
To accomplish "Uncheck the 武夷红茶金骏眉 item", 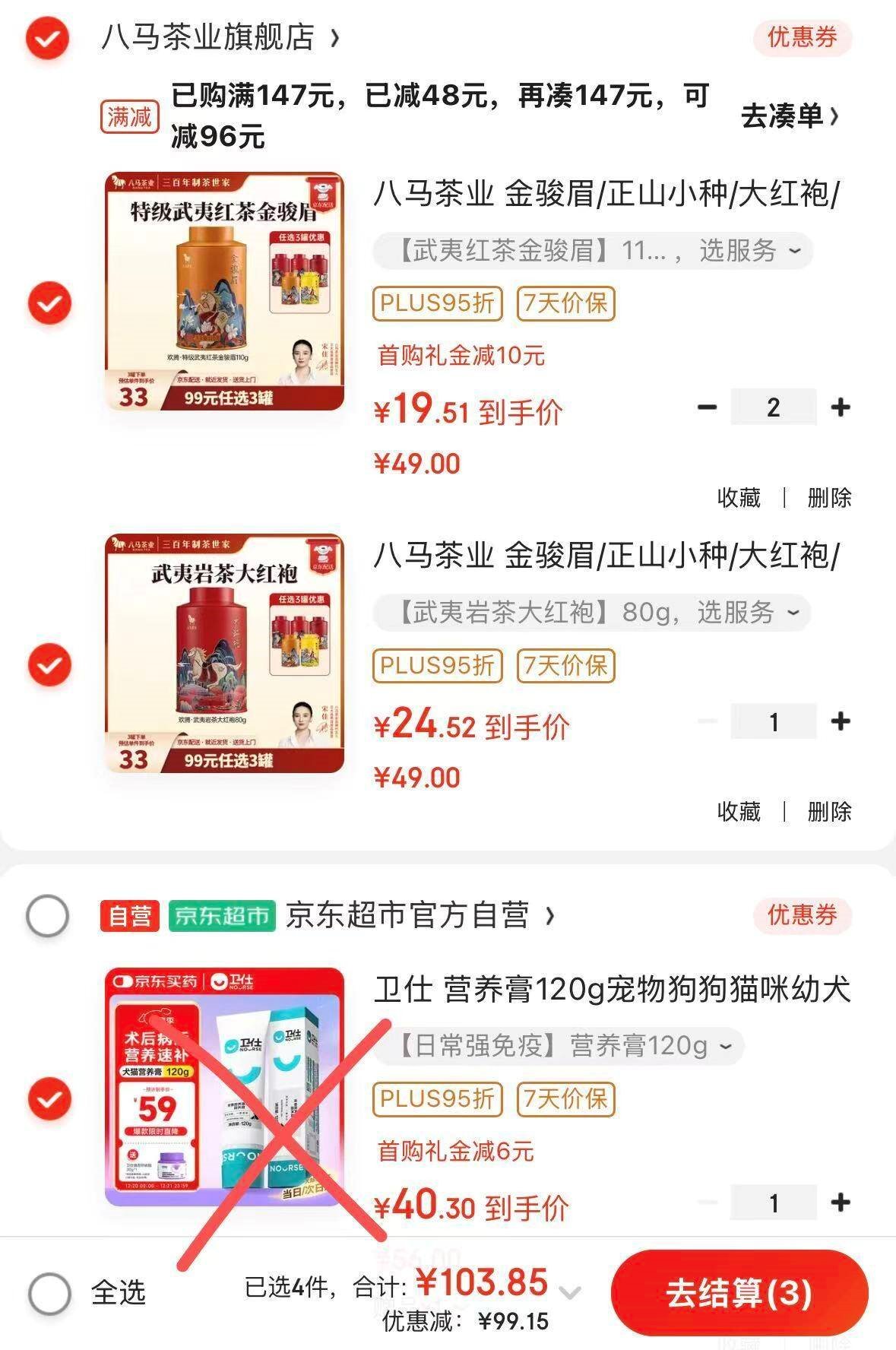I will click(x=49, y=303).
